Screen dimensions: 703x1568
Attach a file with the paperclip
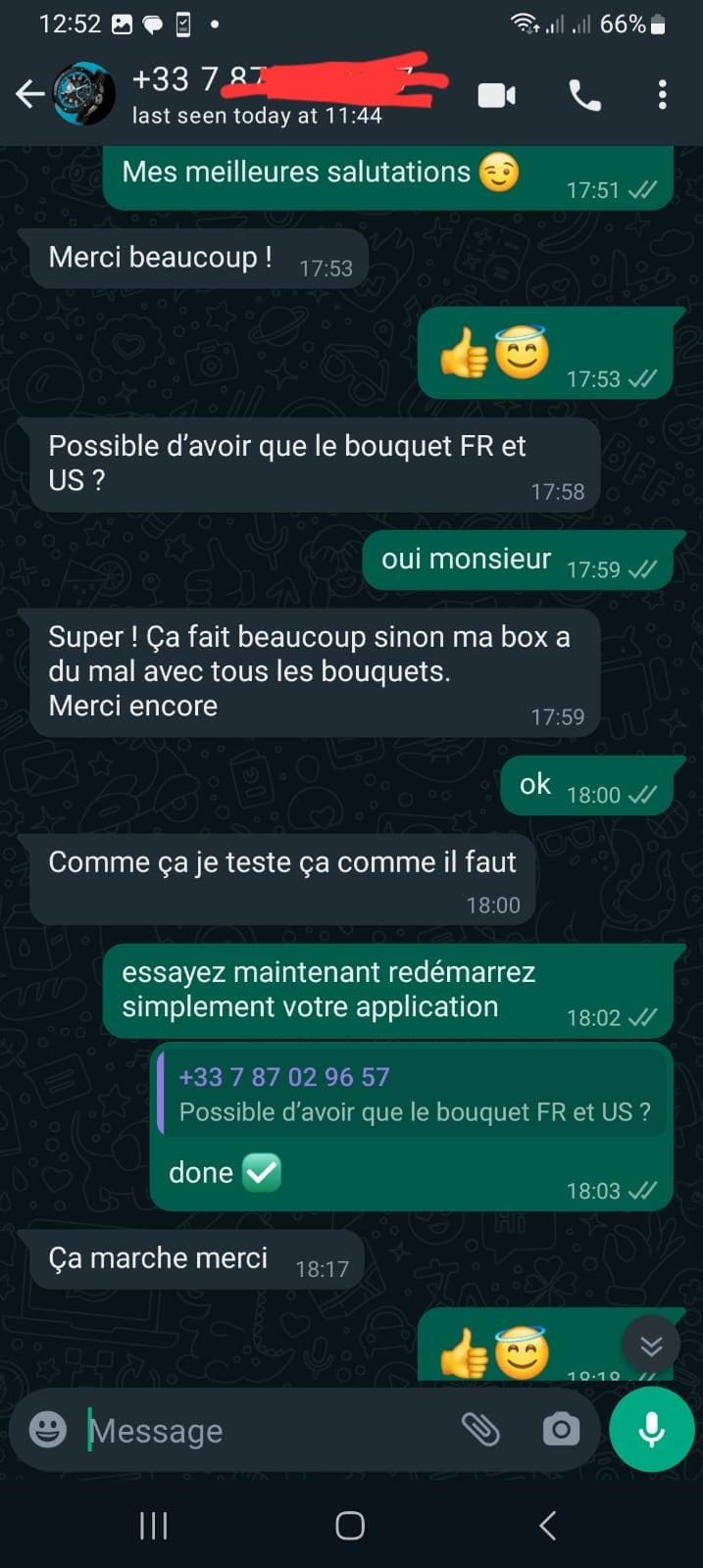coord(480,1430)
